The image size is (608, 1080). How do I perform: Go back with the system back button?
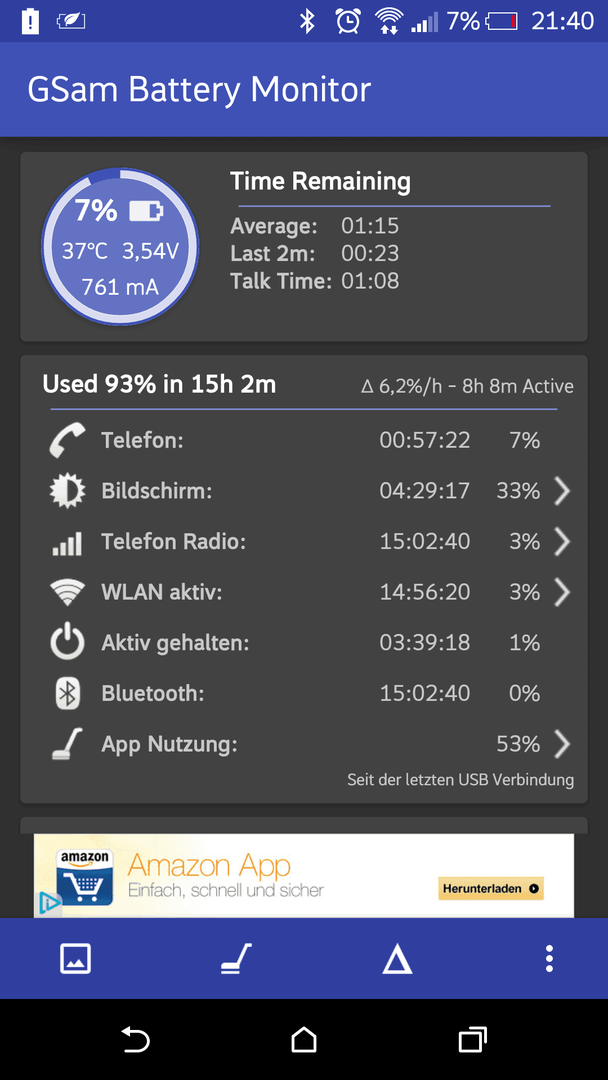point(136,1039)
